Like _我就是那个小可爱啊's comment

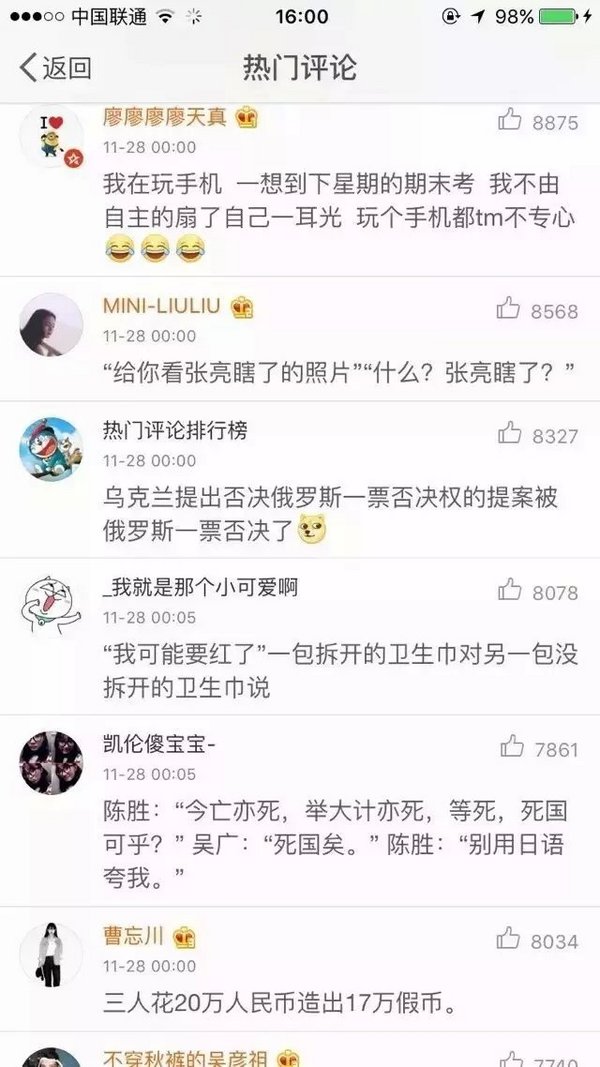(x=510, y=590)
